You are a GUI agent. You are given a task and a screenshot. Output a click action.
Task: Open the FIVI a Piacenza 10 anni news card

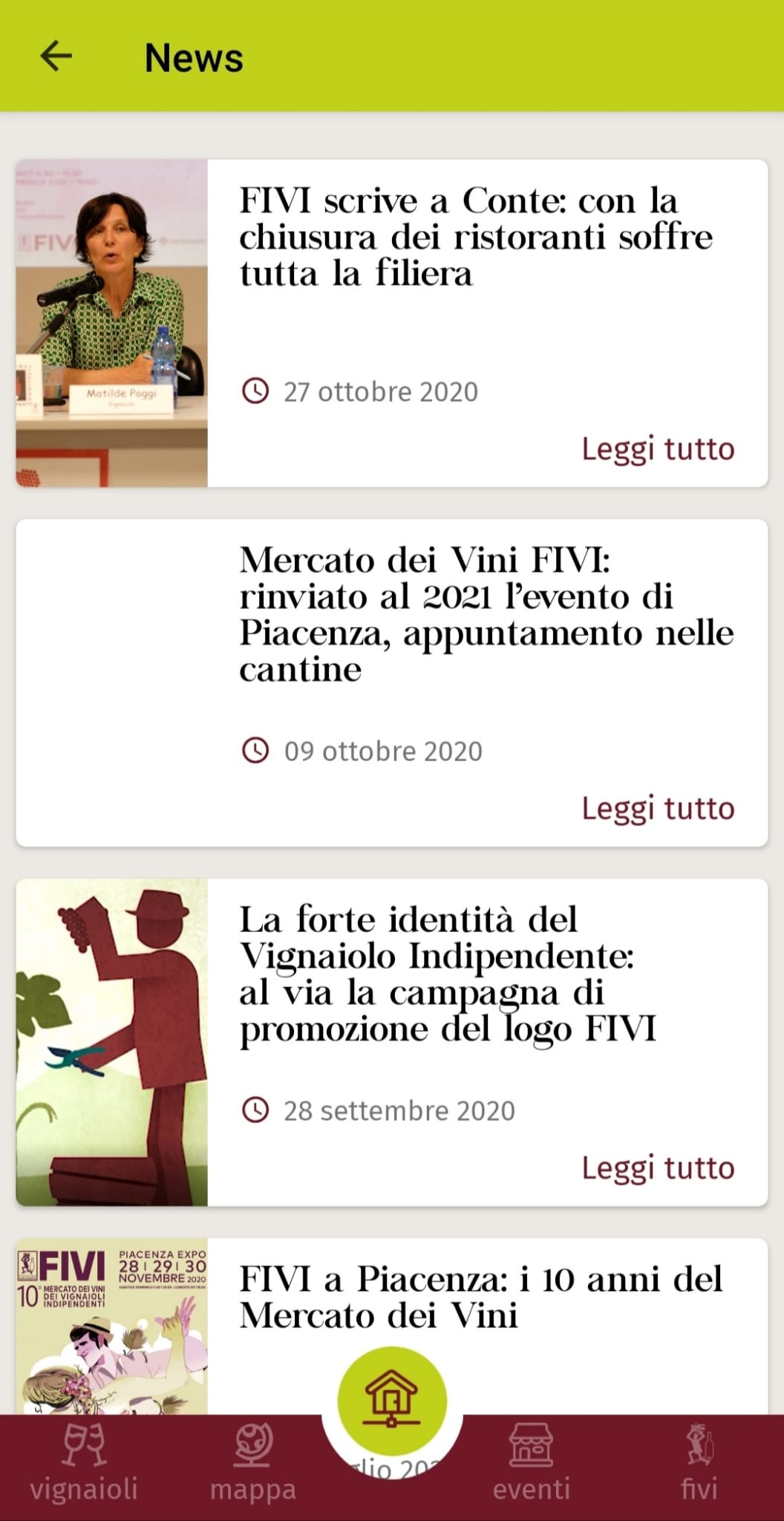click(480, 1297)
